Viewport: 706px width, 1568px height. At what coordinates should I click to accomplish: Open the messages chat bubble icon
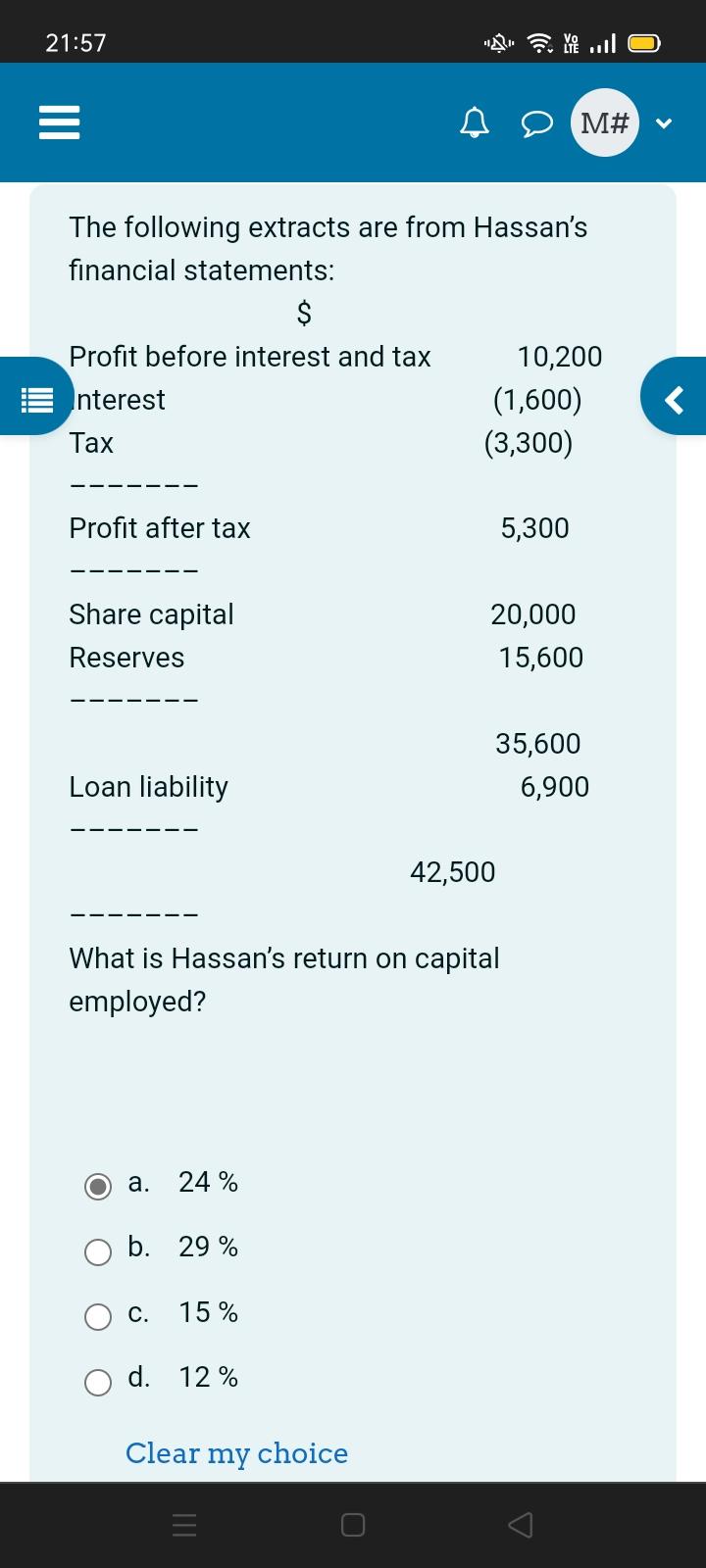pyautogui.click(x=537, y=122)
